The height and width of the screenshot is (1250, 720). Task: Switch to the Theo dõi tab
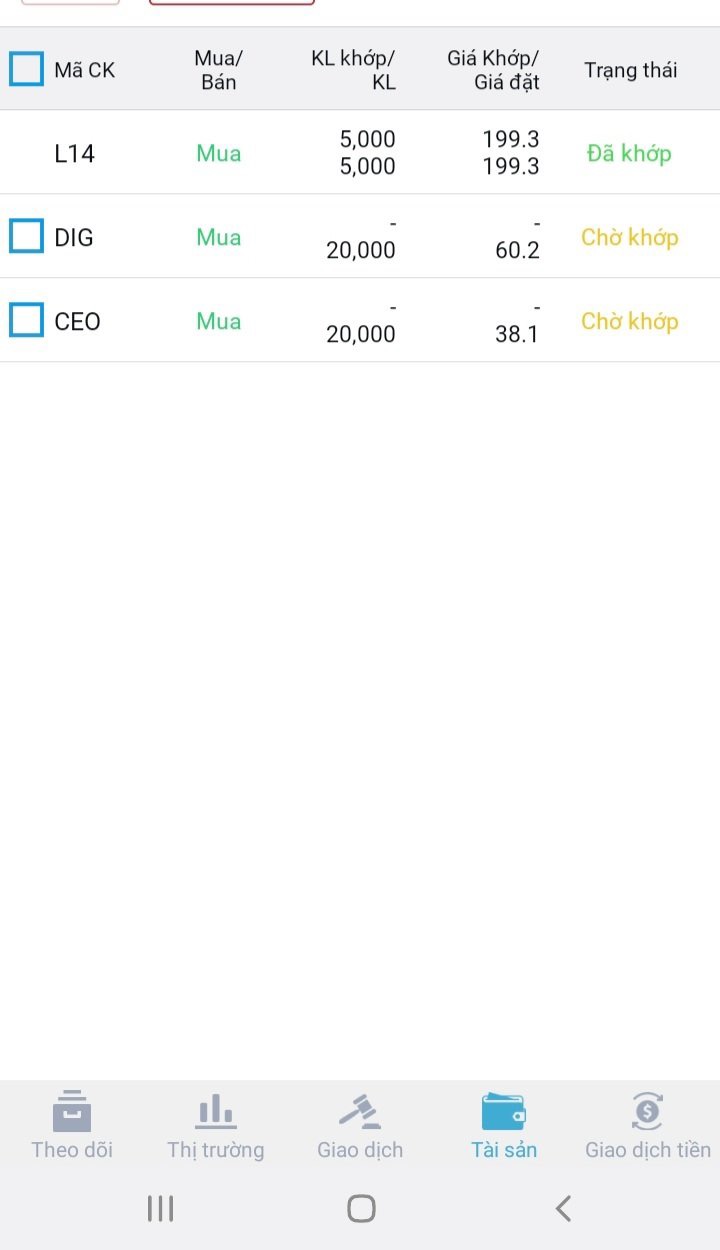coord(72,1126)
